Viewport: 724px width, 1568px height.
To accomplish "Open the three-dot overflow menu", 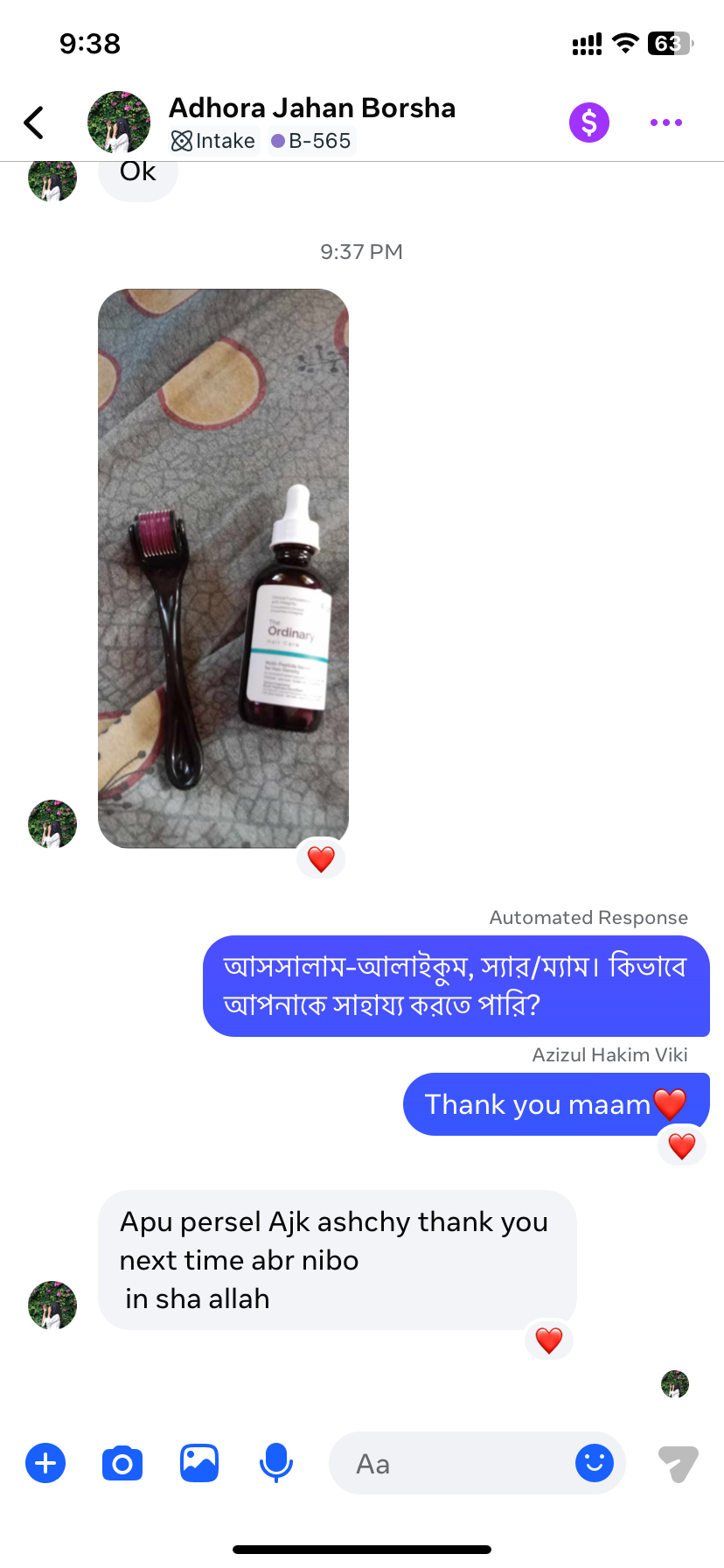I will tap(665, 122).
